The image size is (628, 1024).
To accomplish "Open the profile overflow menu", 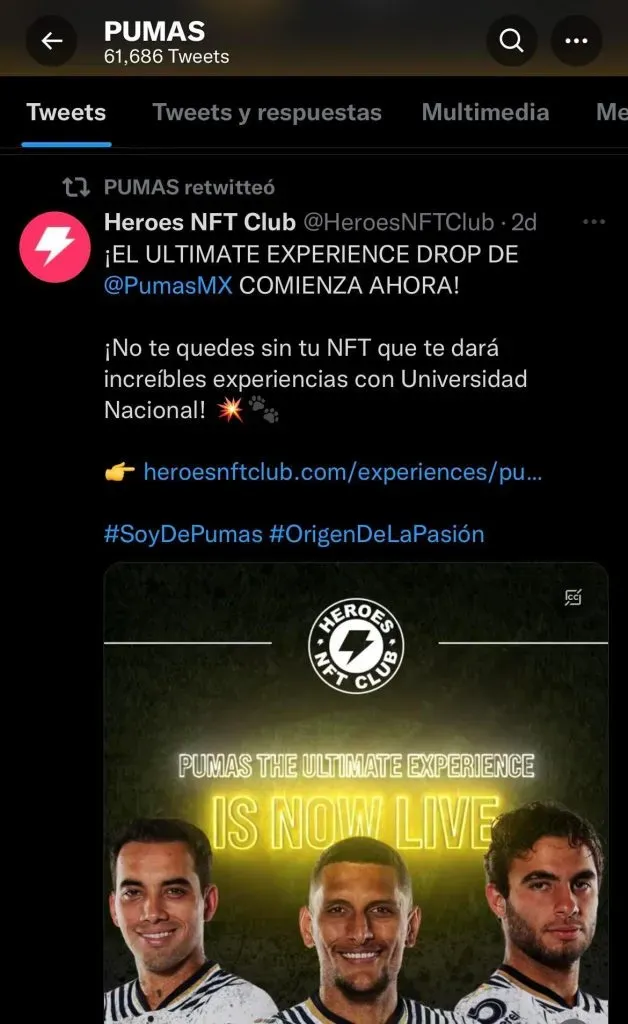I will coord(576,41).
